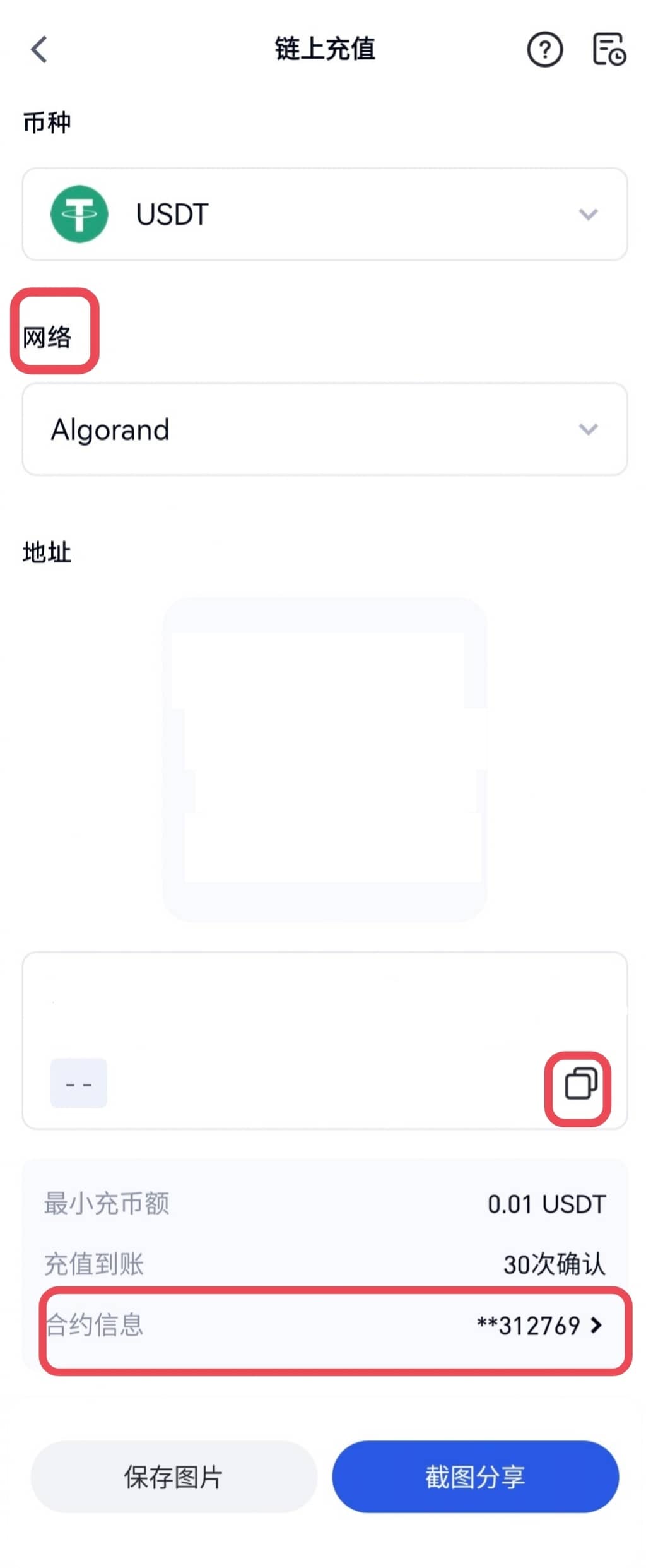
Task: Open the help question mark icon
Action: click(544, 50)
